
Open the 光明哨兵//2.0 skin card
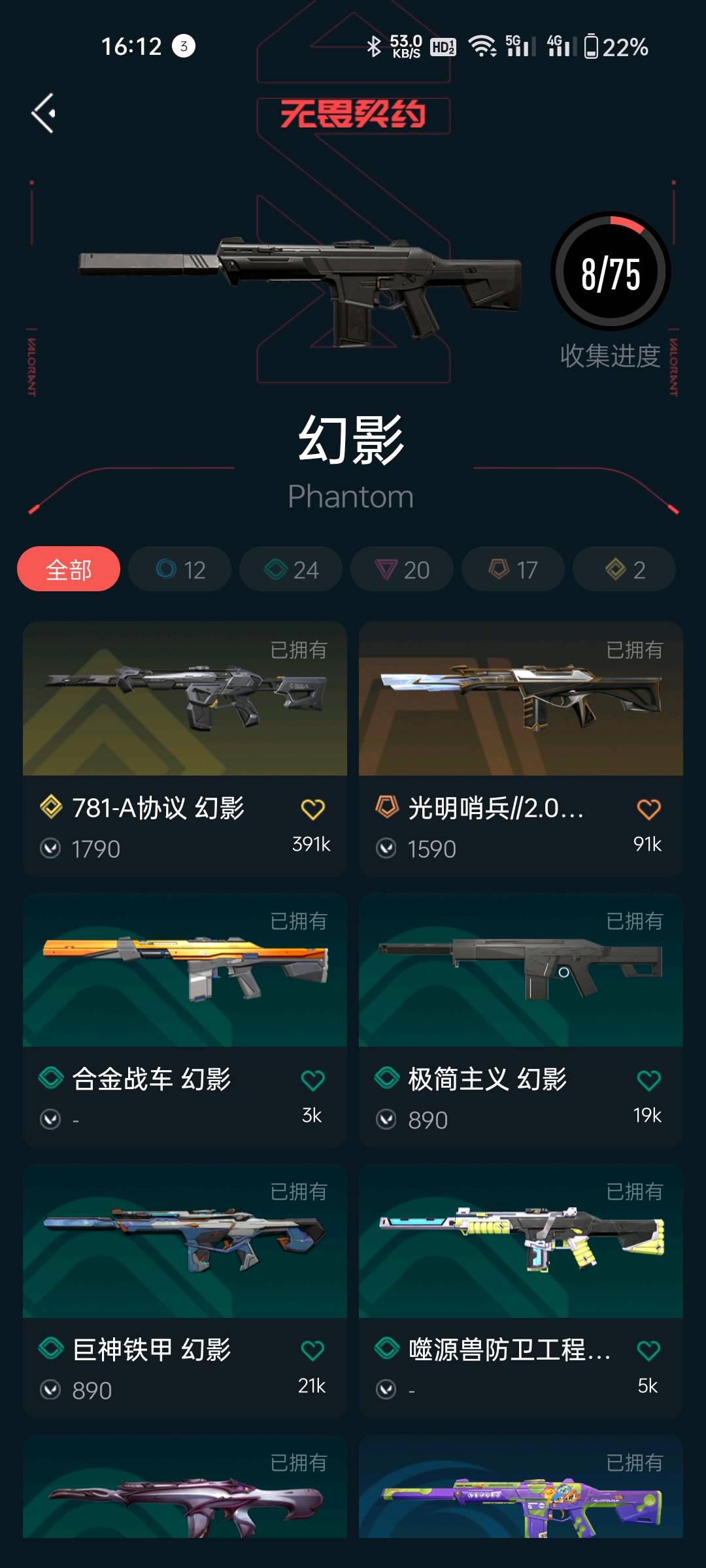(x=520, y=699)
